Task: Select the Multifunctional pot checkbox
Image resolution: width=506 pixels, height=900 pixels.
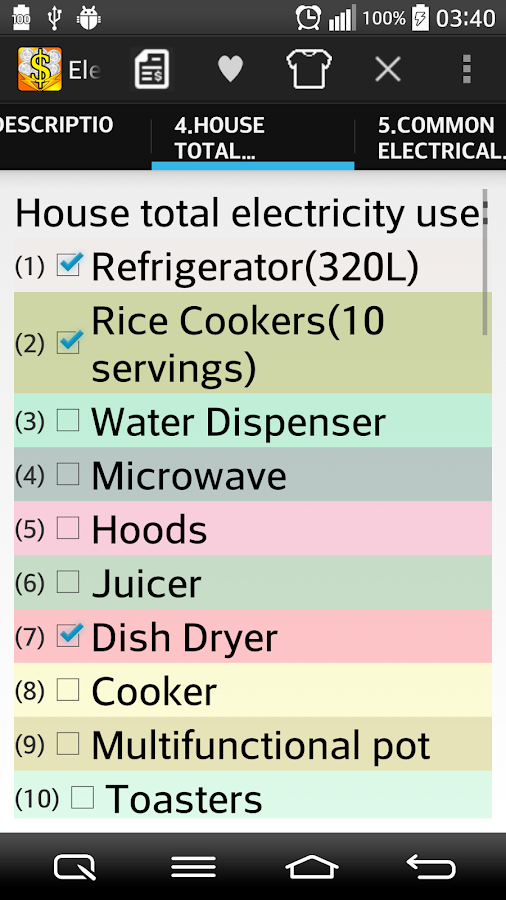Action: point(68,744)
